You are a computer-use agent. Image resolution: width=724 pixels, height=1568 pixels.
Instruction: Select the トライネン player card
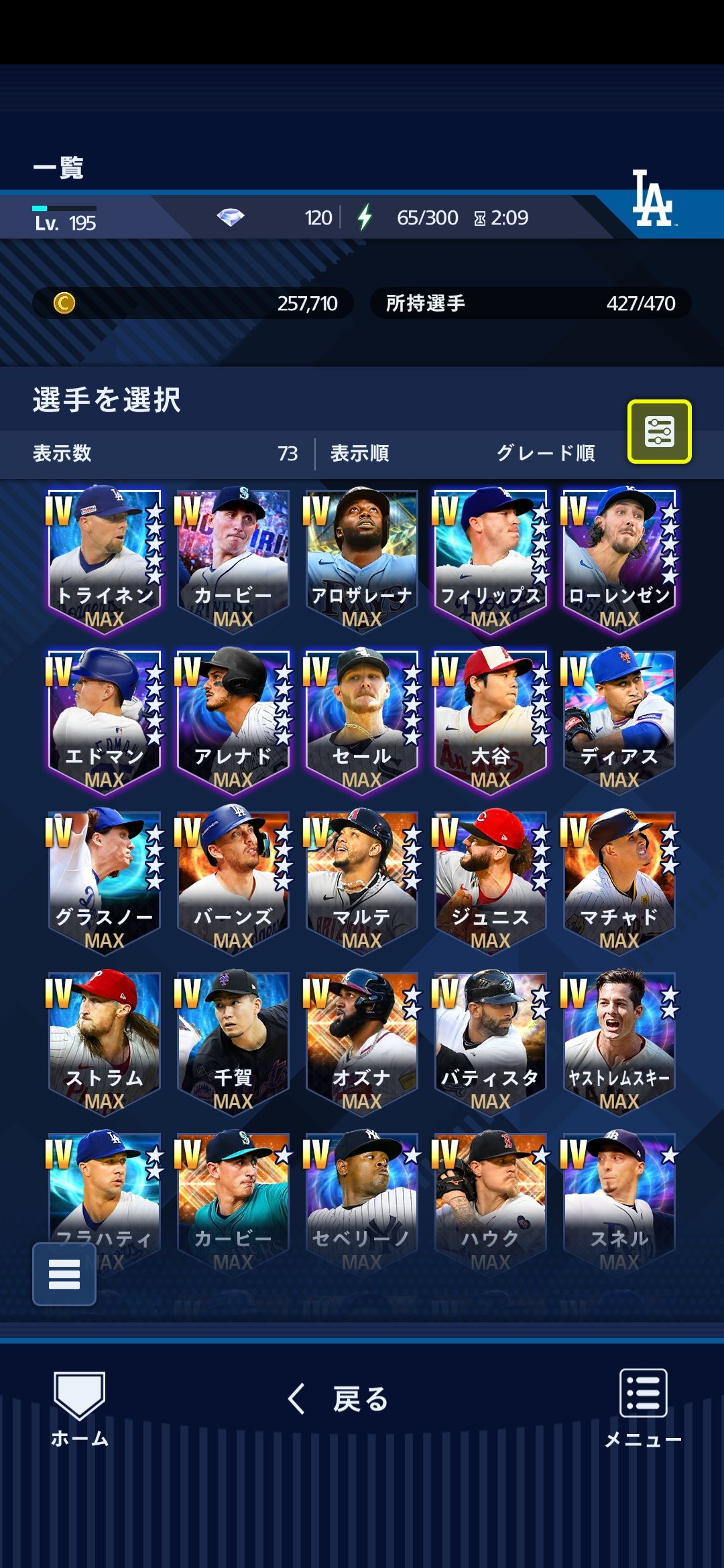104,560
